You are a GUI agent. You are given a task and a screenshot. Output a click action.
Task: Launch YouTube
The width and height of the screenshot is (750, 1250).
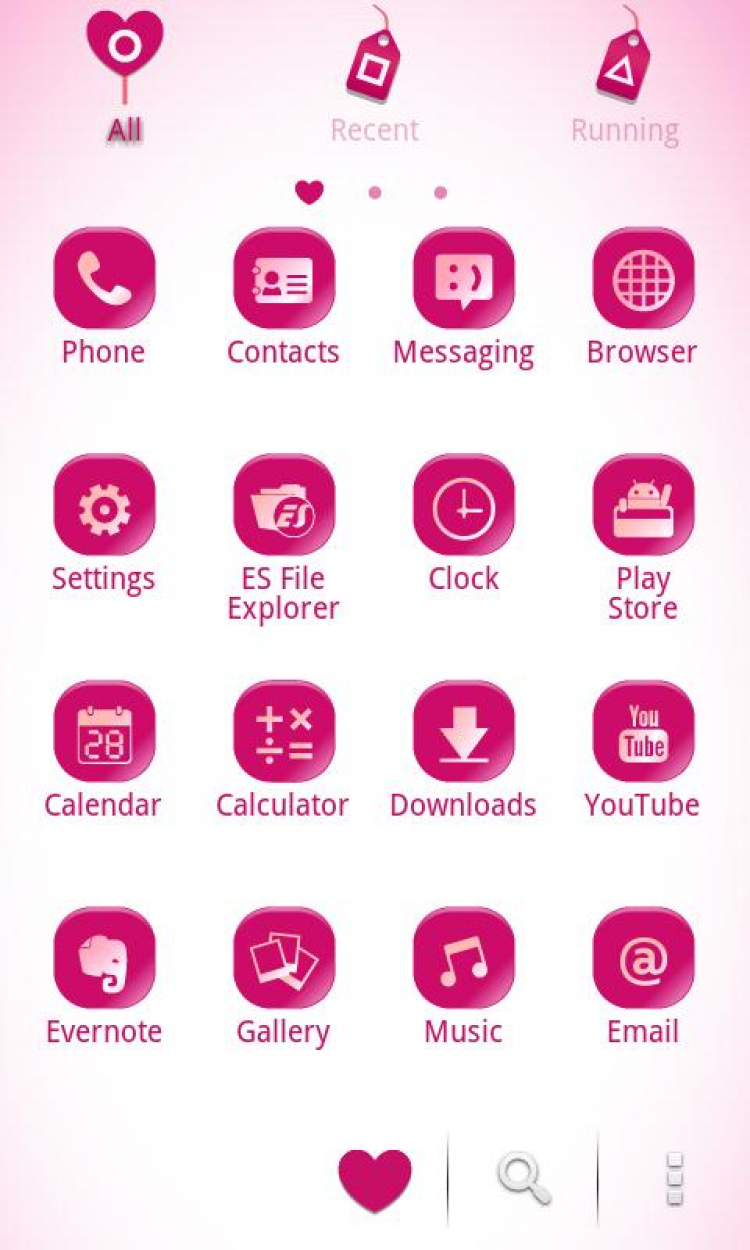click(x=642, y=732)
